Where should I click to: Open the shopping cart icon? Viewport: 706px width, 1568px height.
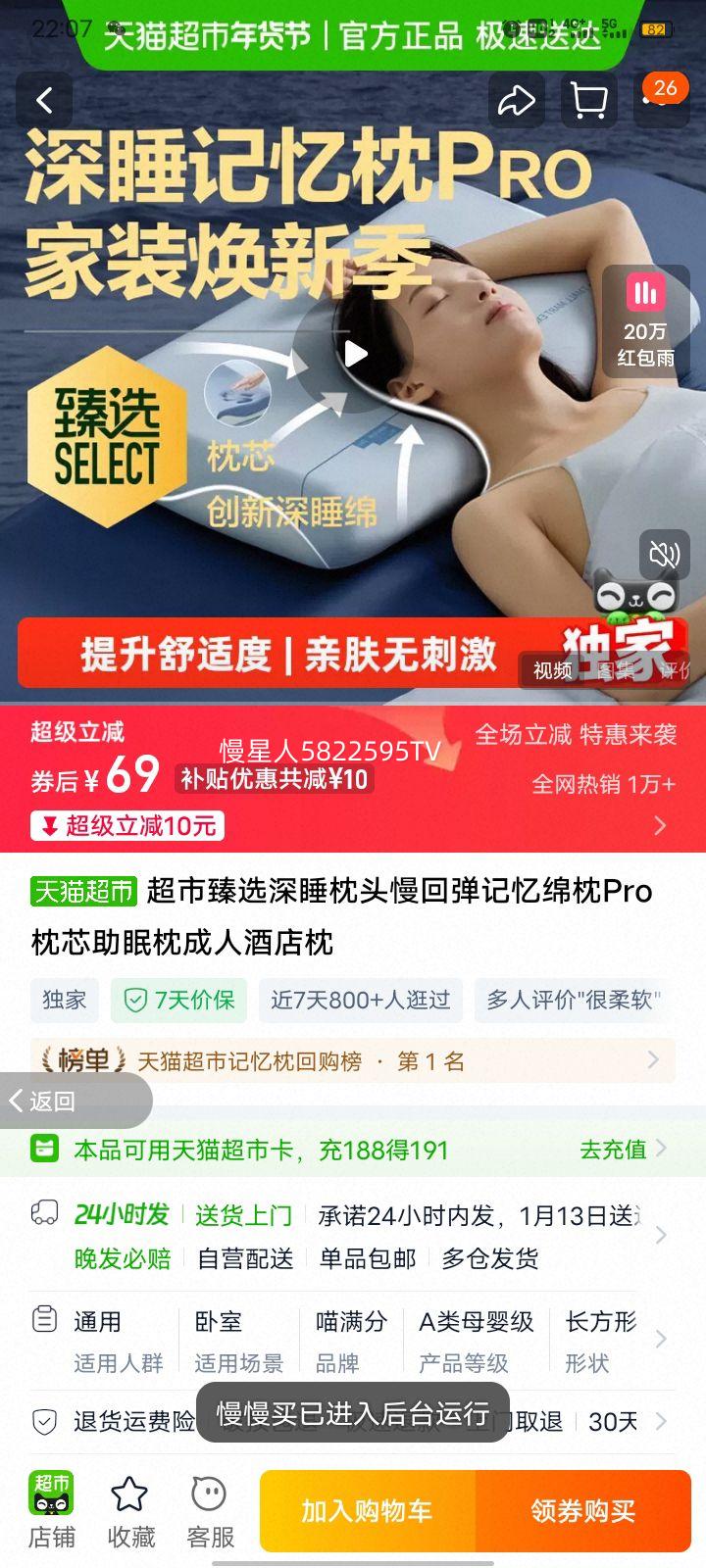click(588, 101)
